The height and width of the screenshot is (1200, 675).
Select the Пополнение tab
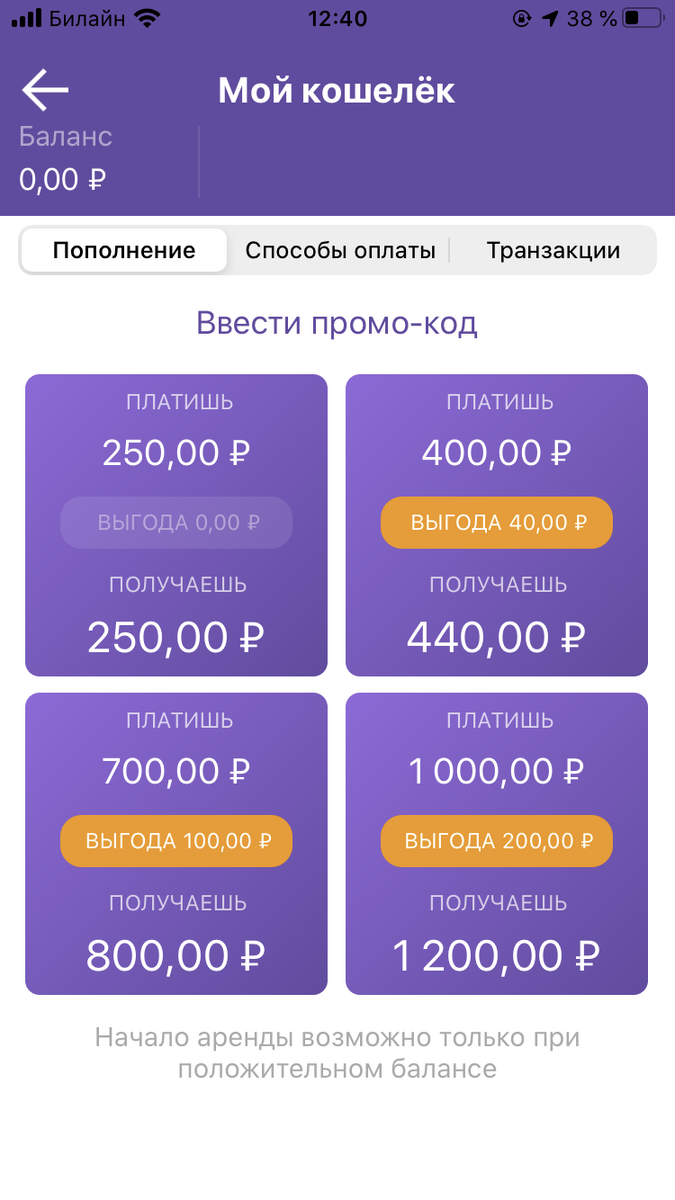(124, 250)
